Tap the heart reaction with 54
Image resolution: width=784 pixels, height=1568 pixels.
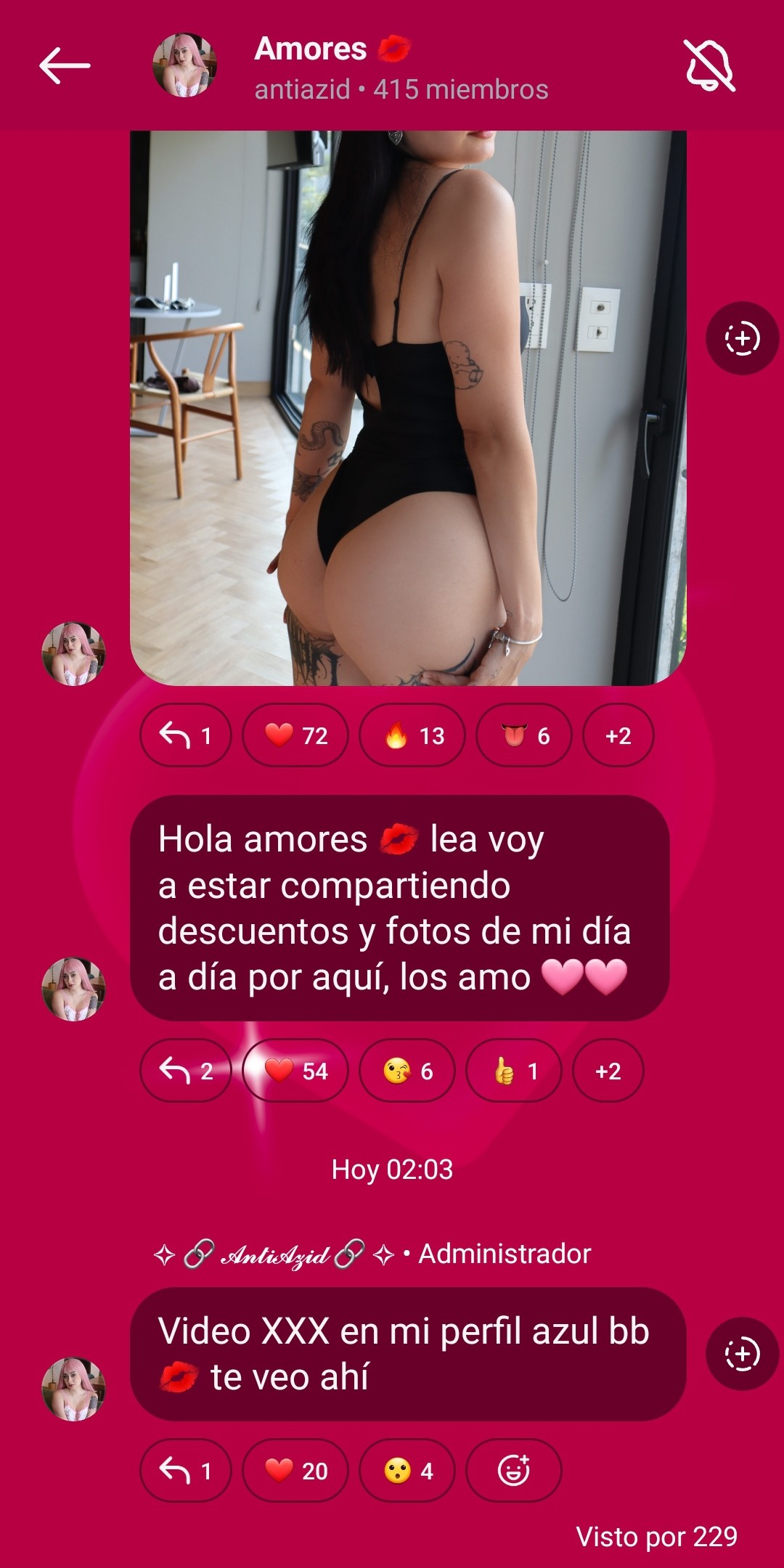coord(295,1071)
